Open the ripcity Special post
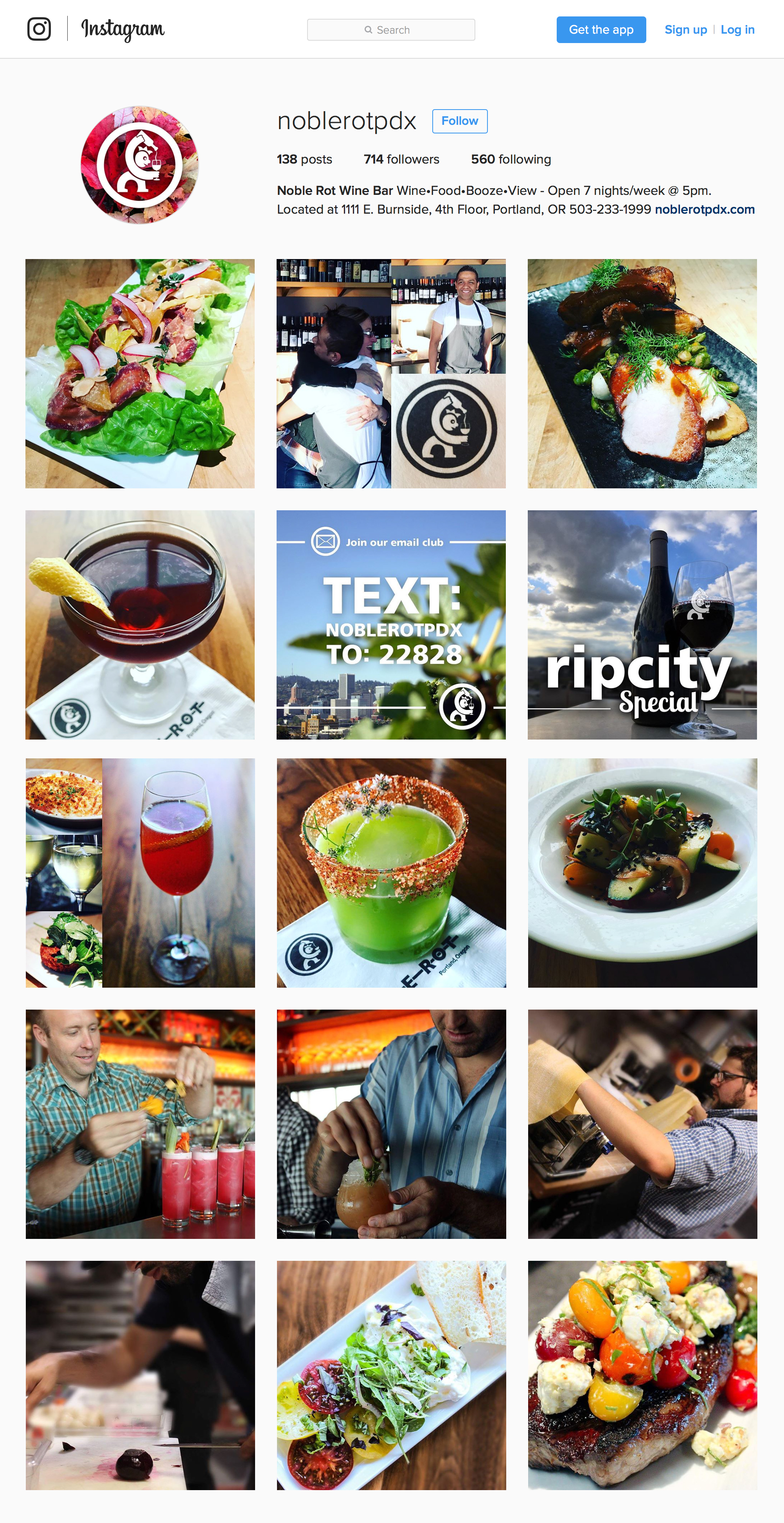Screen dimensions: 784x1523 click(x=642, y=624)
